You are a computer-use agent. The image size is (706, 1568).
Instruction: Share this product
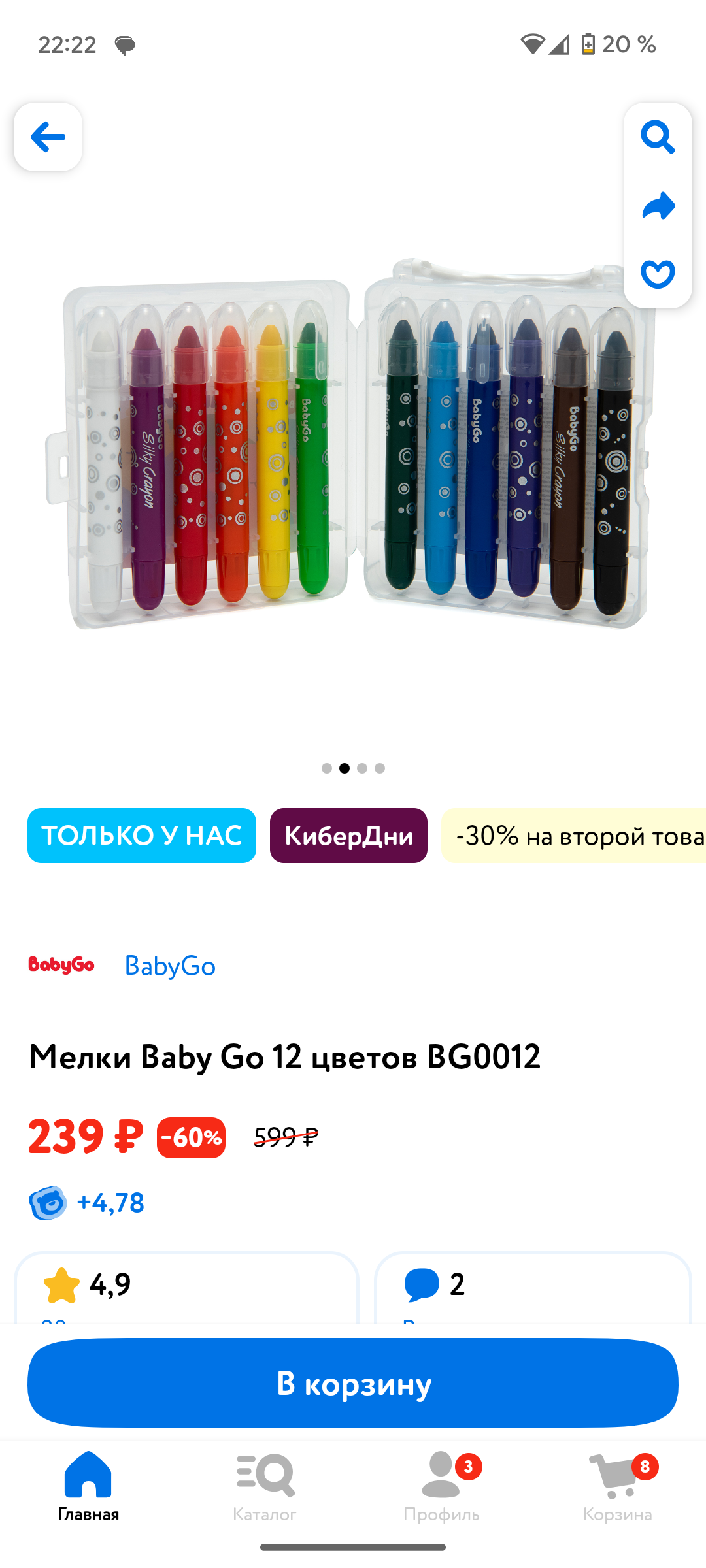click(x=659, y=206)
